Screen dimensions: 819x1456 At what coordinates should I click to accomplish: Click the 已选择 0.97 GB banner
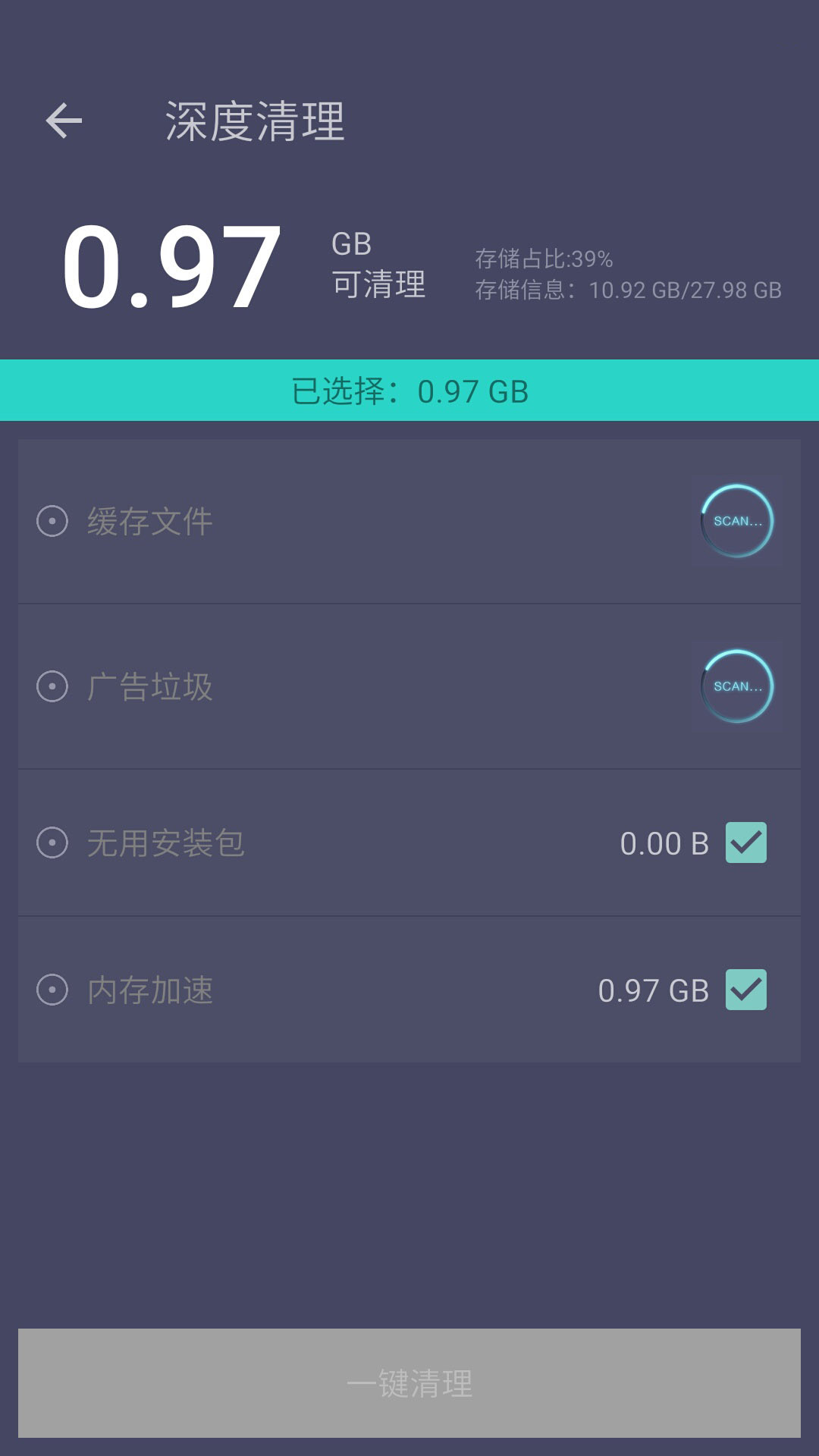pyautogui.click(x=409, y=390)
